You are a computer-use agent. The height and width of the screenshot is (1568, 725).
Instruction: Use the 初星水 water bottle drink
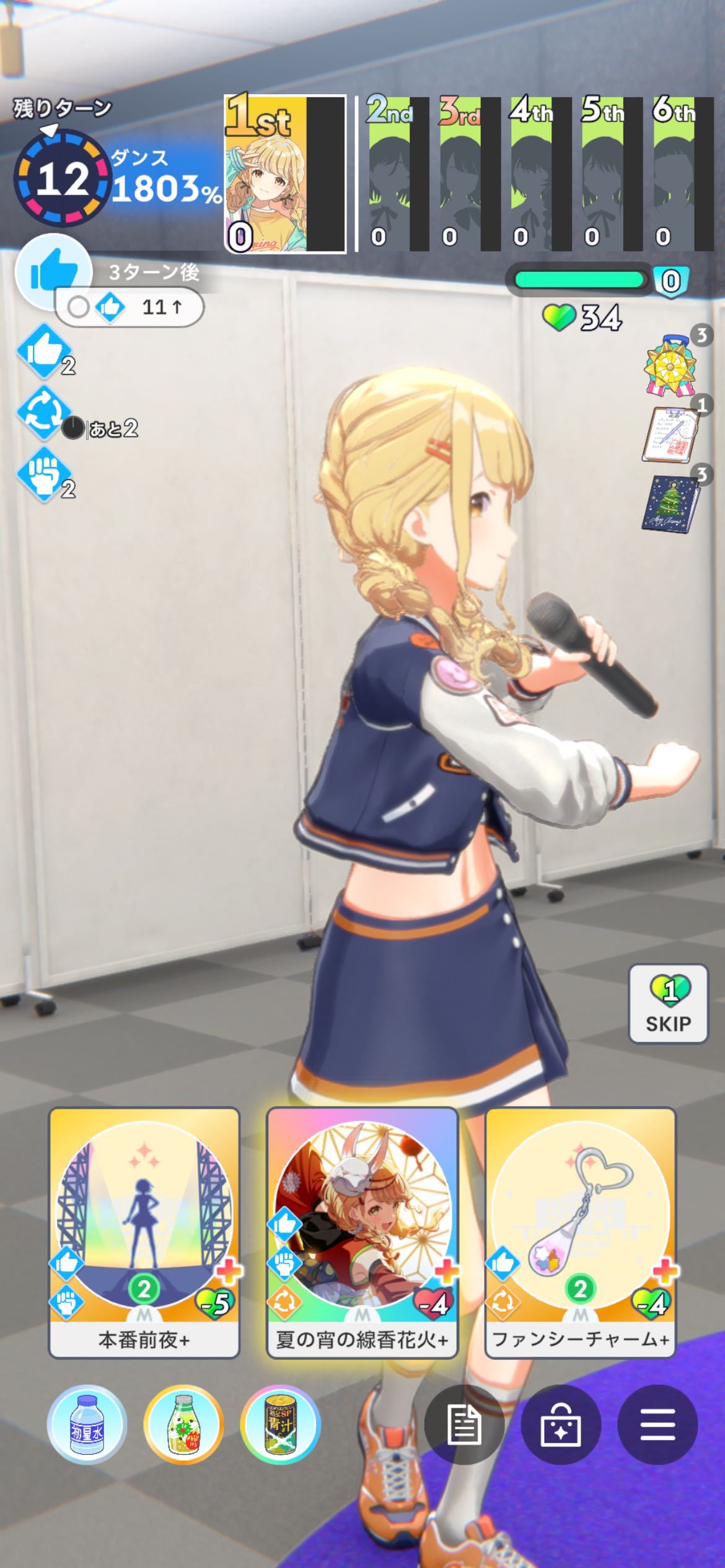click(x=87, y=1424)
